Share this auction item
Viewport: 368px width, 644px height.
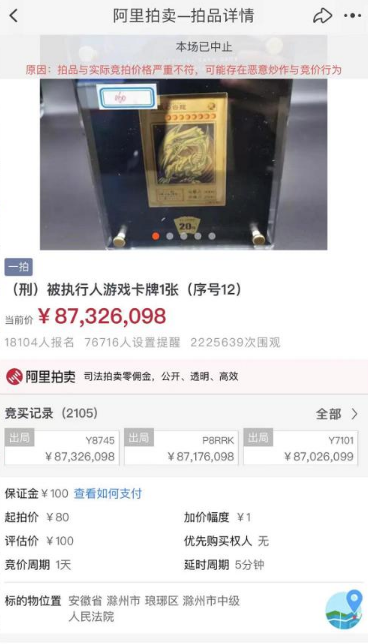pos(322,16)
